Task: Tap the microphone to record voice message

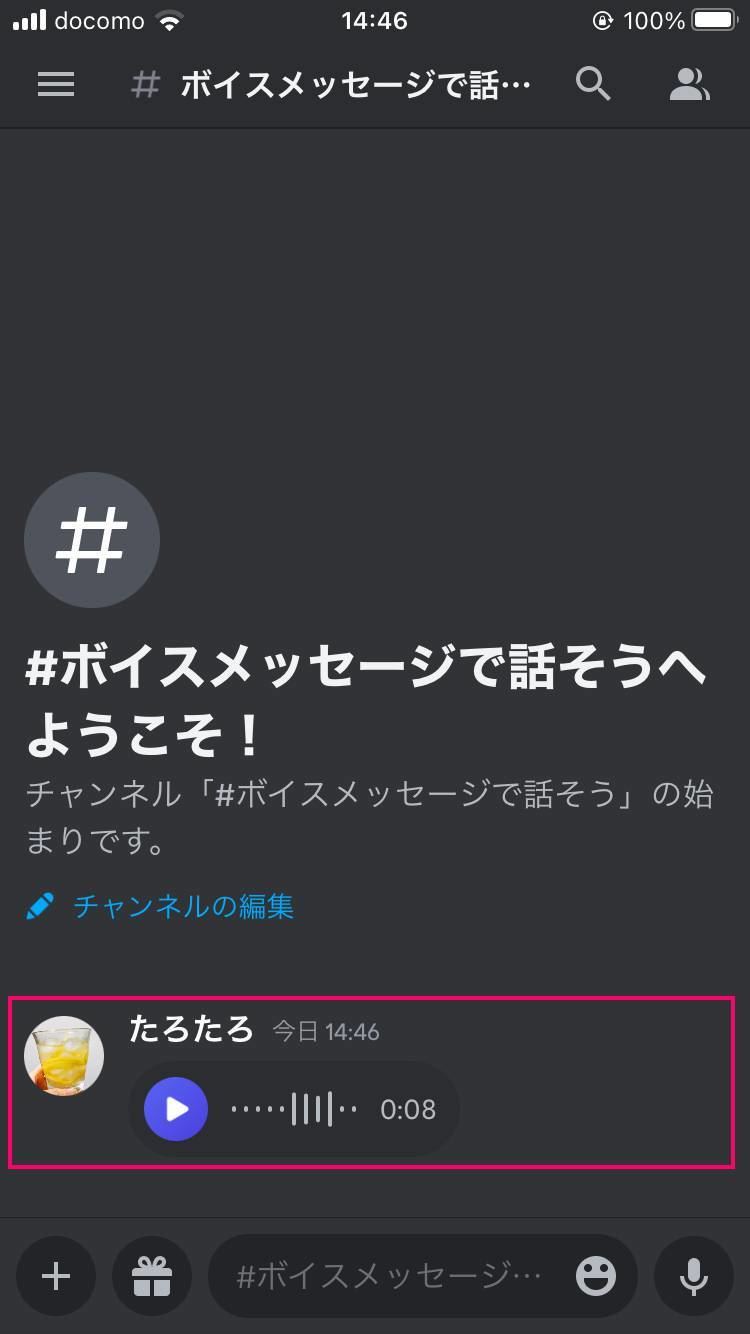Action: (x=694, y=1276)
